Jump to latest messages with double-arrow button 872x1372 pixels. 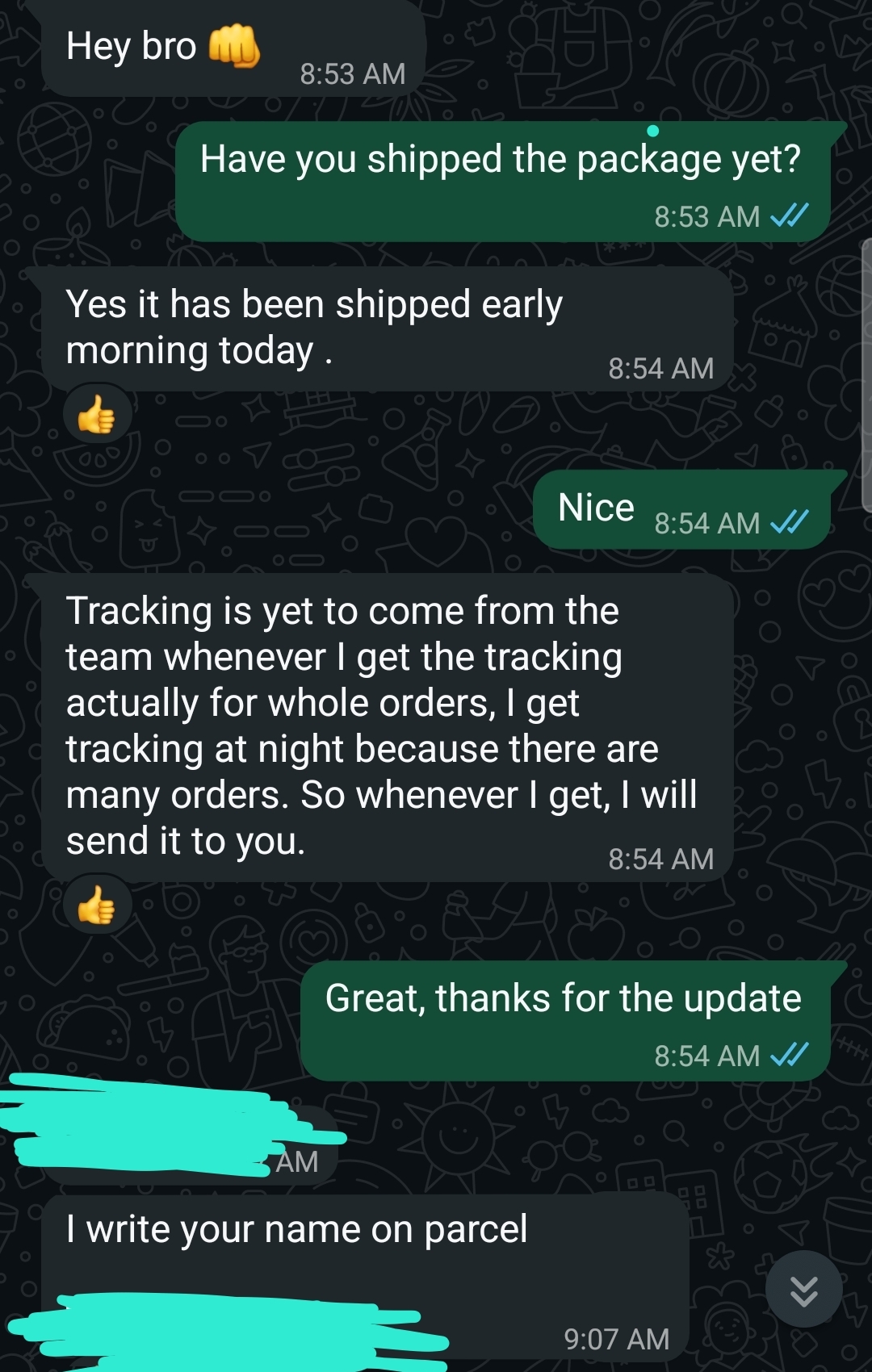803,1289
